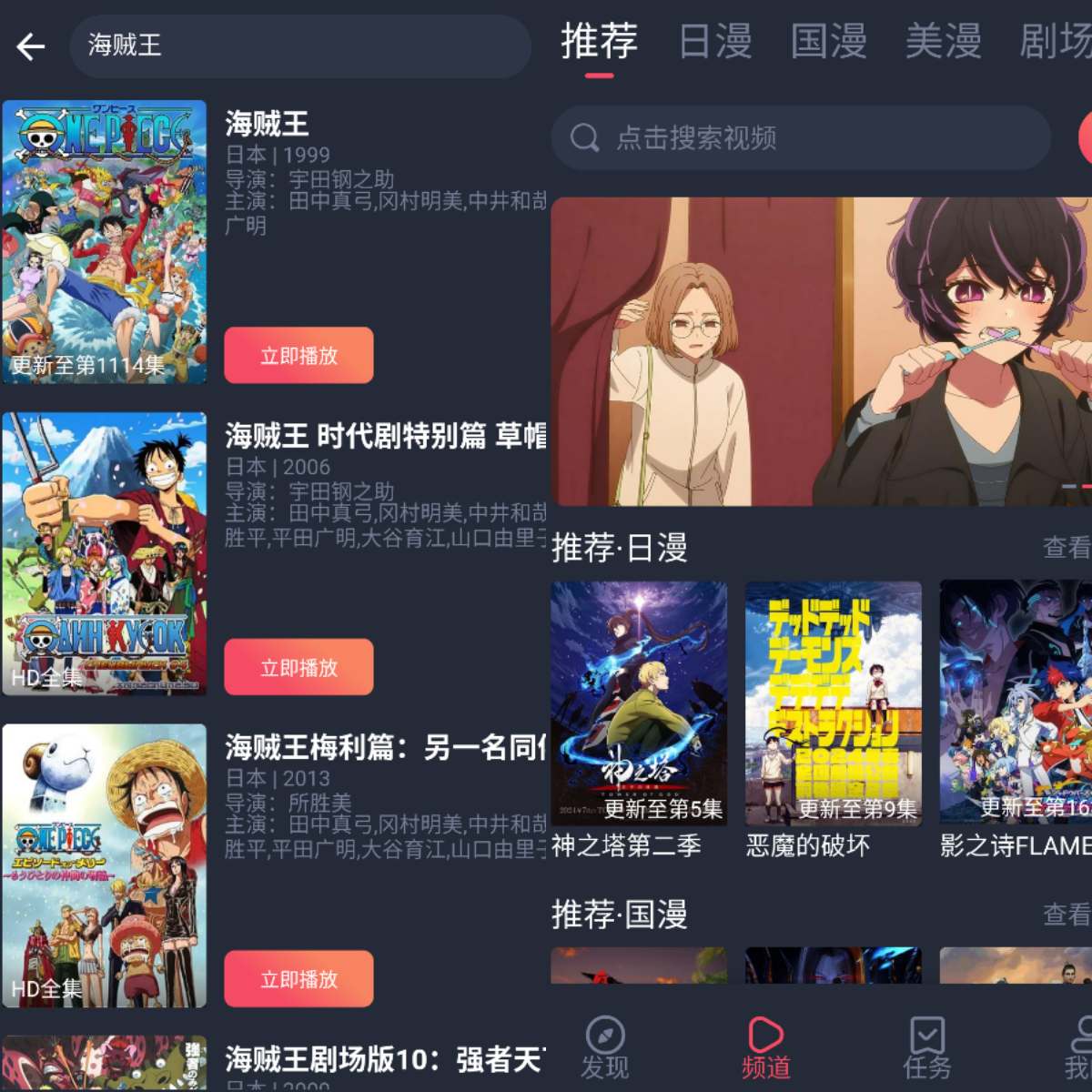
Task: Play 海贼王 时代剧特别篇 immediately
Action: (298, 667)
